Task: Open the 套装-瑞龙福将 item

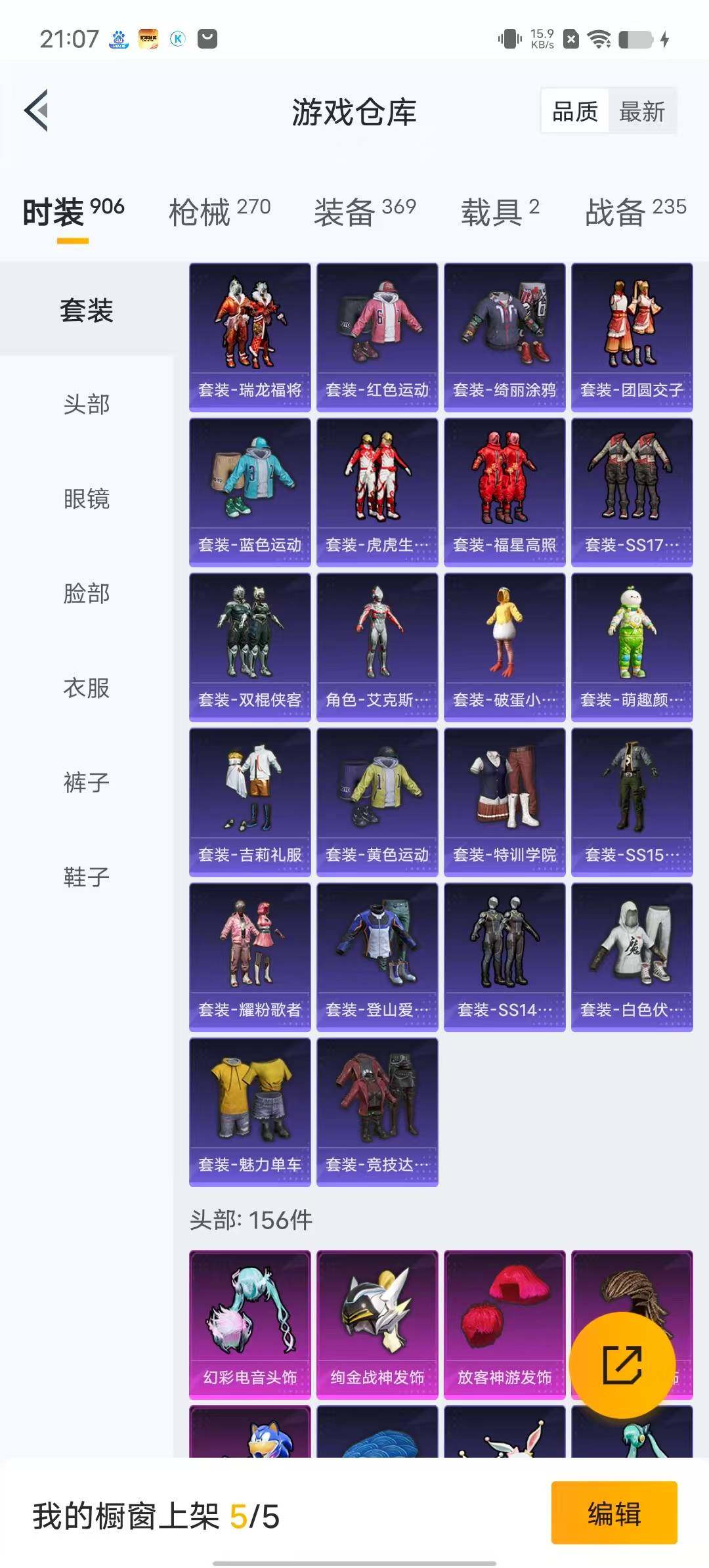Action: tap(250, 338)
